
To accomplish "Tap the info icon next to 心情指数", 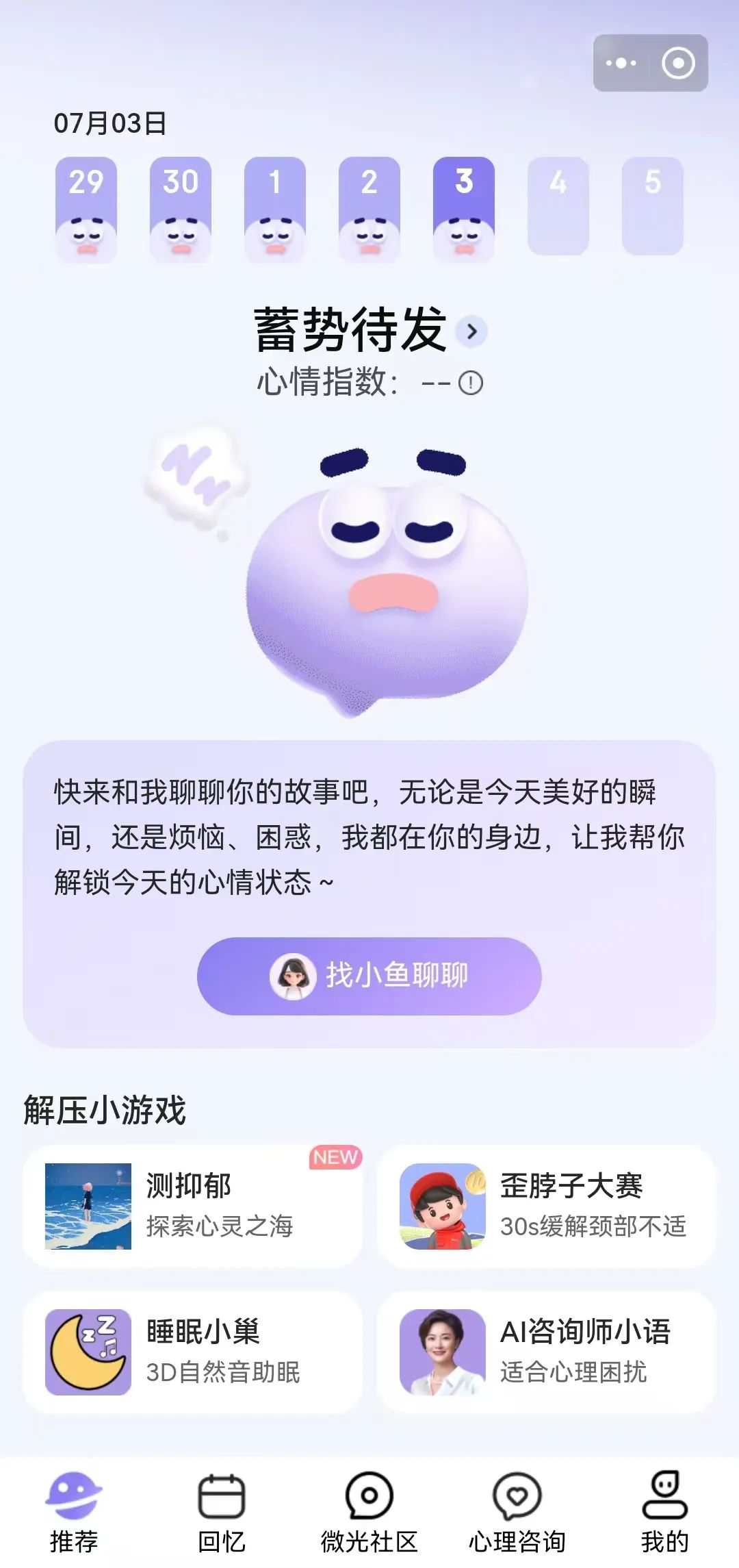I will tap(471, 384).
